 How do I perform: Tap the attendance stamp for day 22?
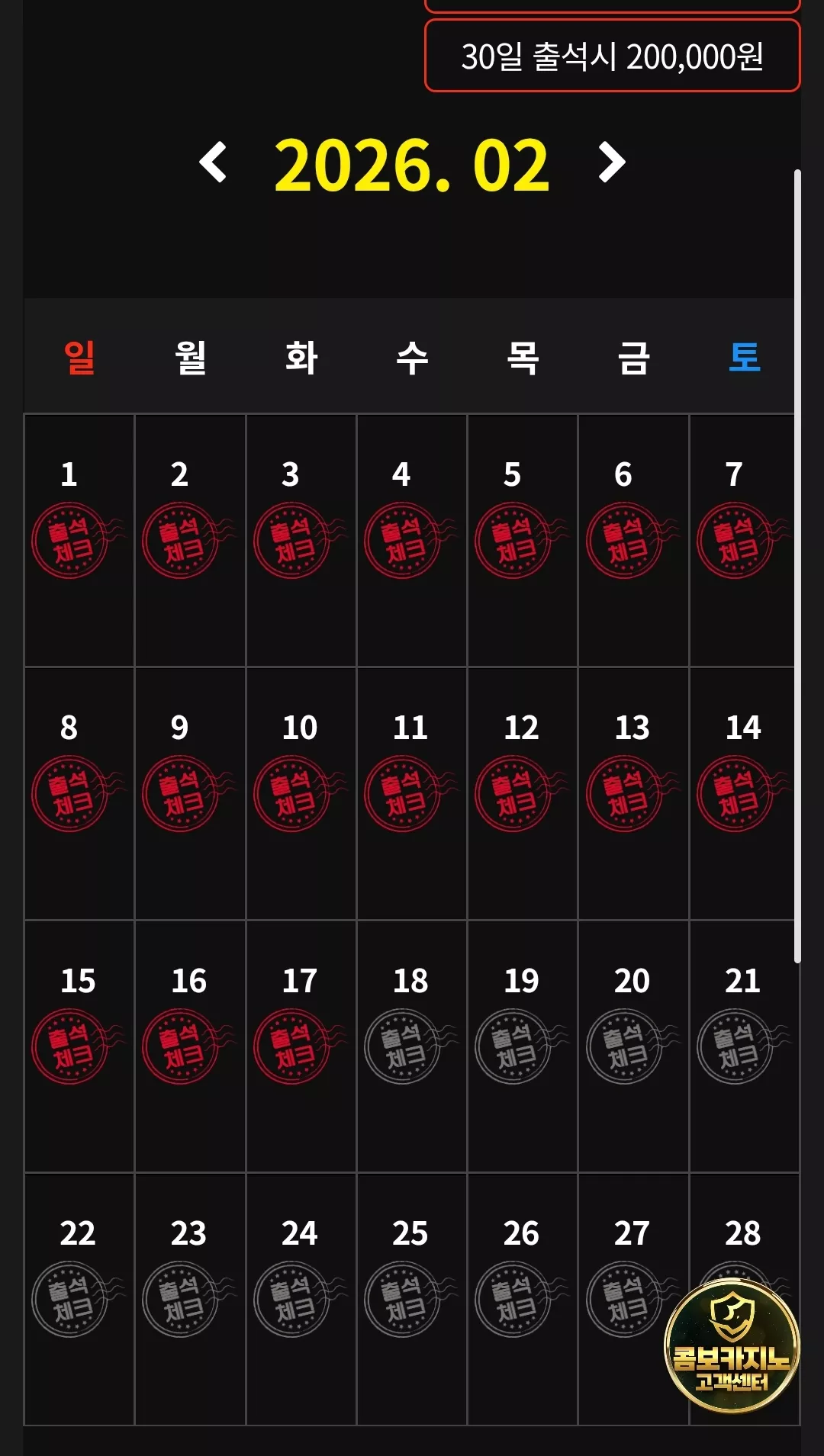pyautogui.click(x=78, y=1299)
